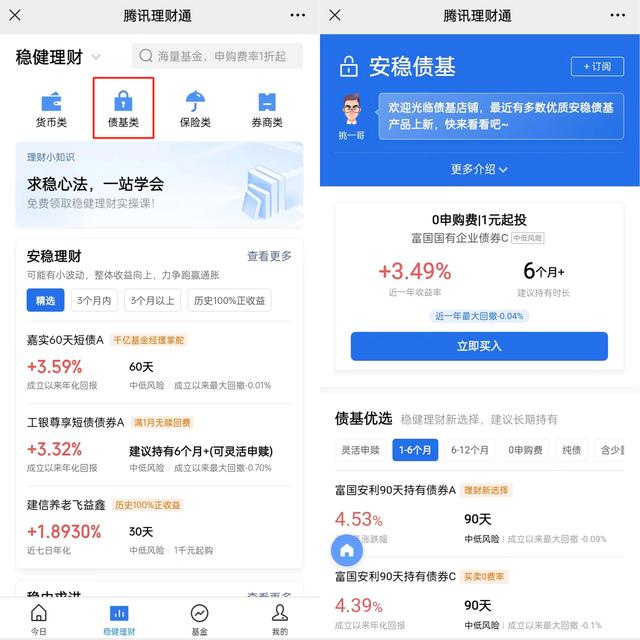Select the 6-12个月 filter chip
Image resolution: width=640 pixels, height=640 pixels.
point(469,450)
